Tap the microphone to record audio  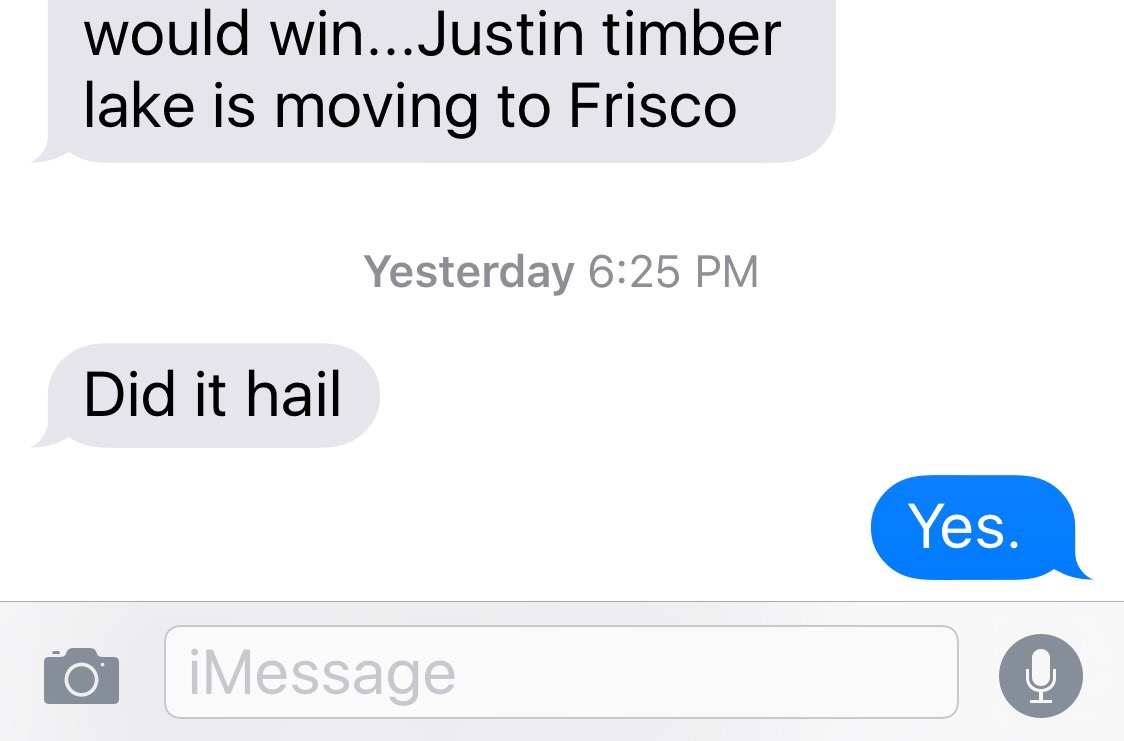(1040, 675)
